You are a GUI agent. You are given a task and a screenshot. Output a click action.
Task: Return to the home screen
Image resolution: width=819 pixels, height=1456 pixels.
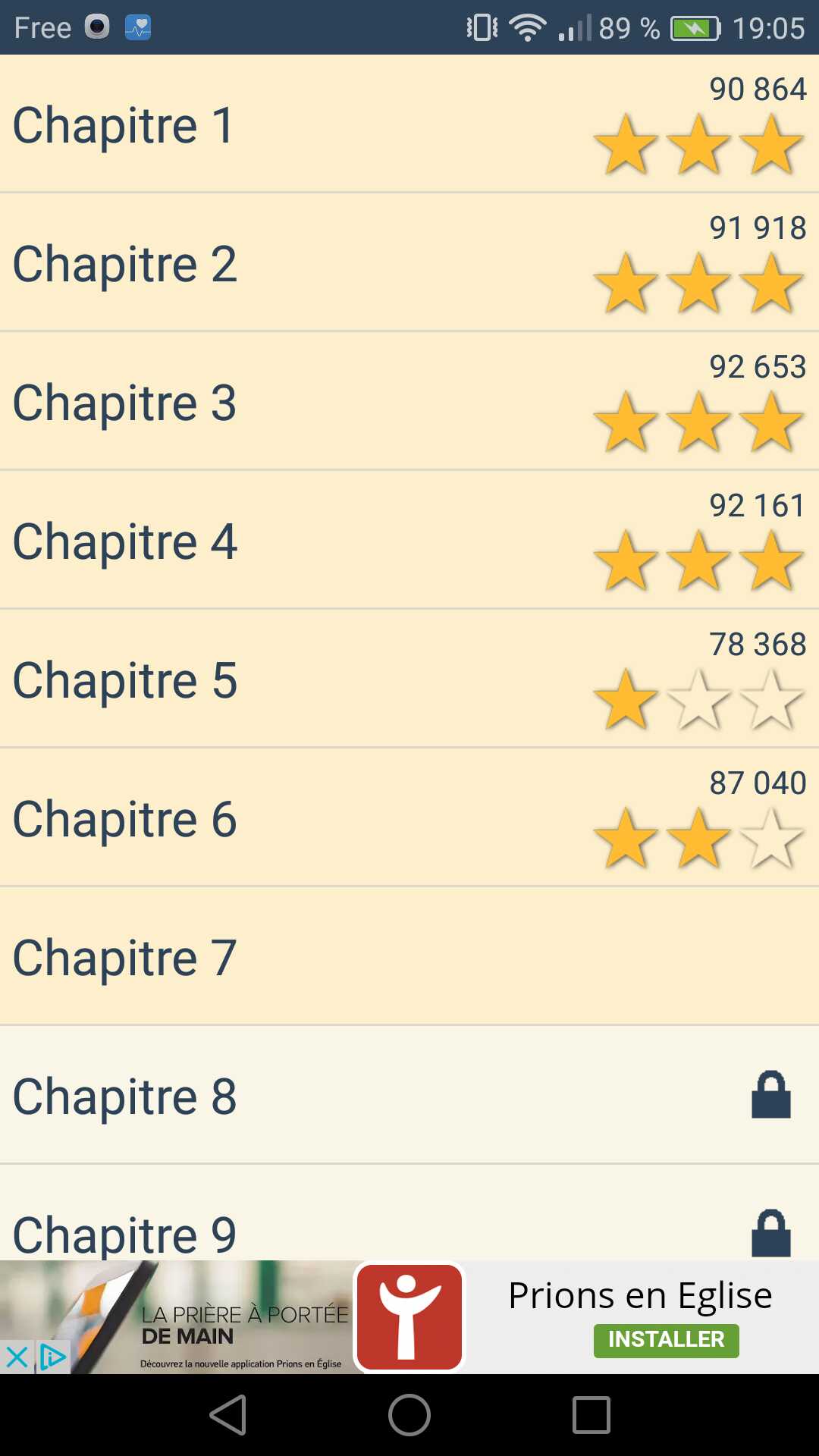(x=409, y=1415)
